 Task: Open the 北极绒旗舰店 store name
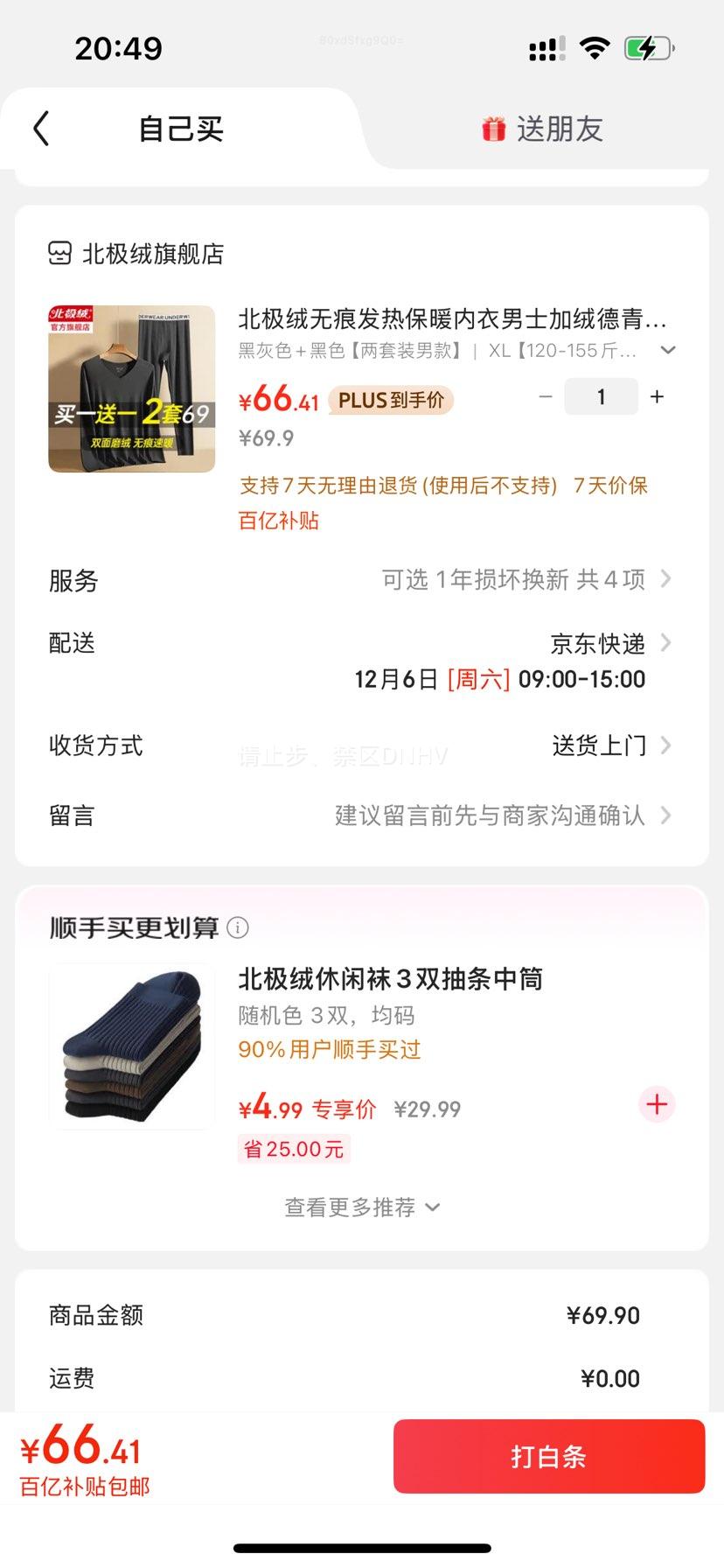(x=155, y=254)
